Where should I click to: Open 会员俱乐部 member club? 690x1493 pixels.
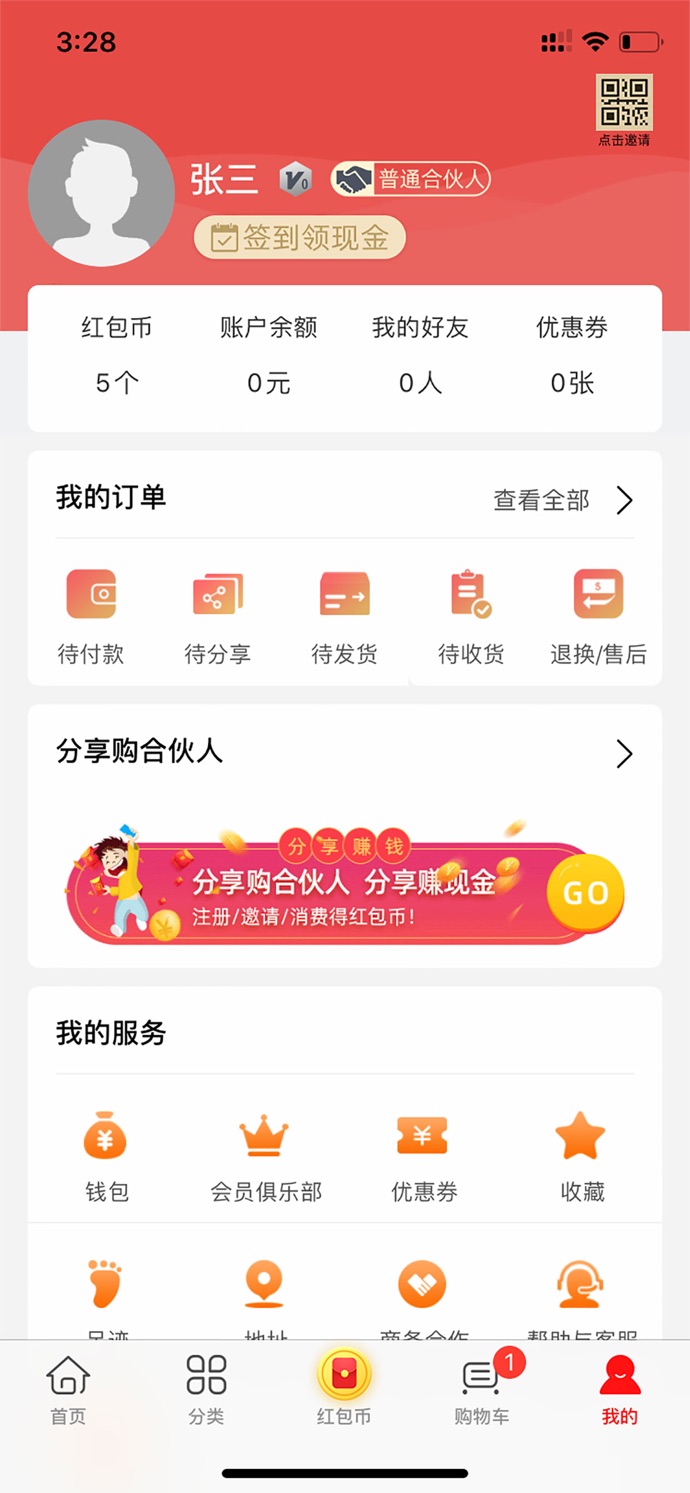(x=265, y=1155)
